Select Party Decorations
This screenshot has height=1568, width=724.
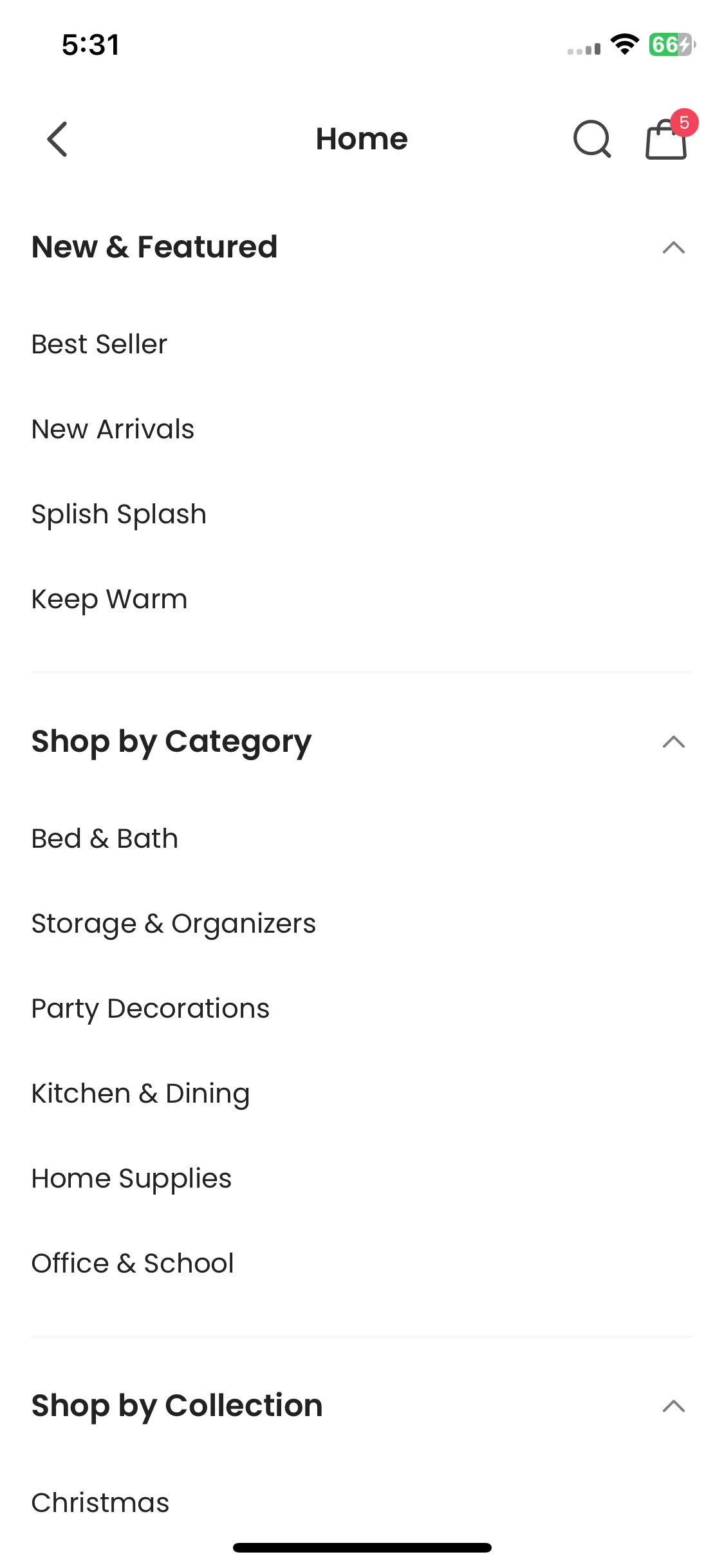tap(151, 1009)
